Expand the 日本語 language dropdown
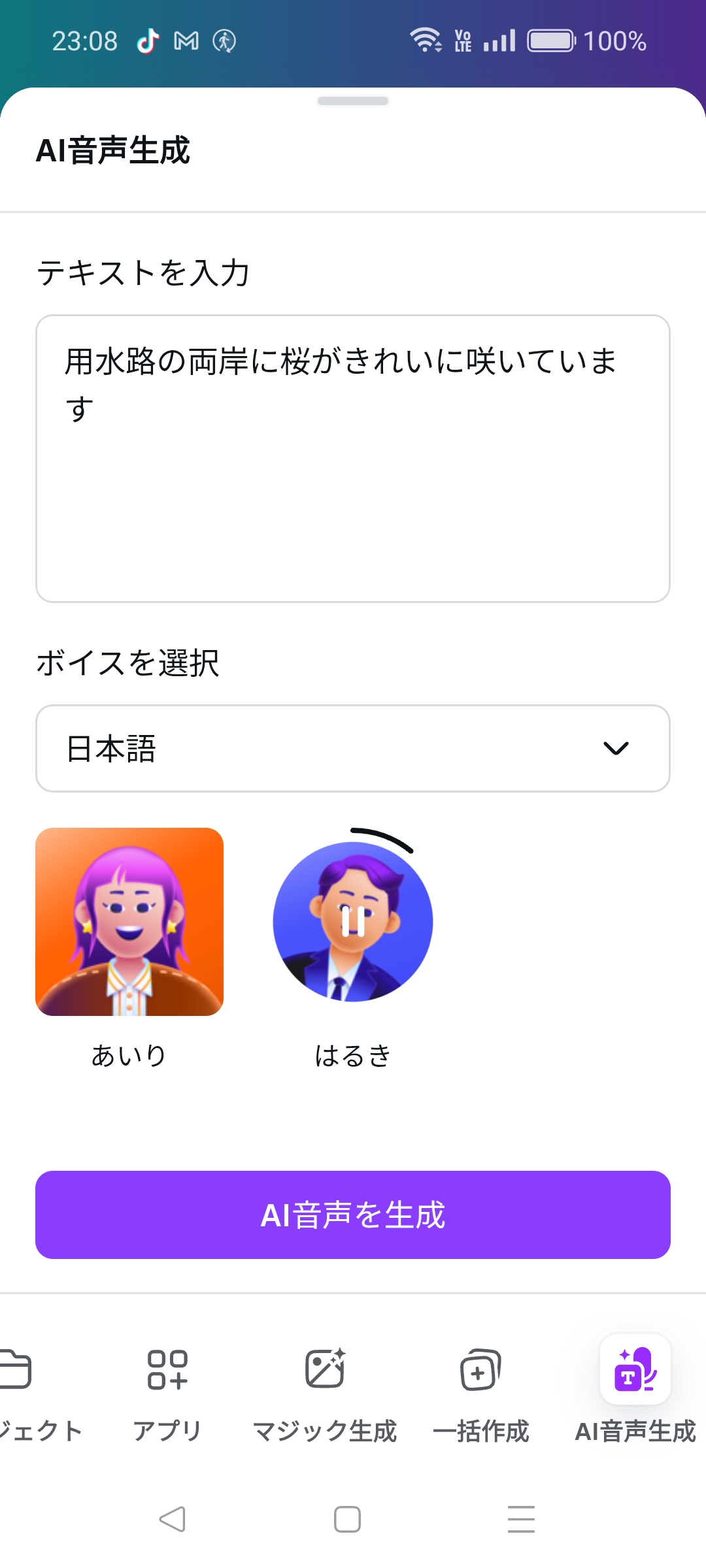 [x=353, y=748]
